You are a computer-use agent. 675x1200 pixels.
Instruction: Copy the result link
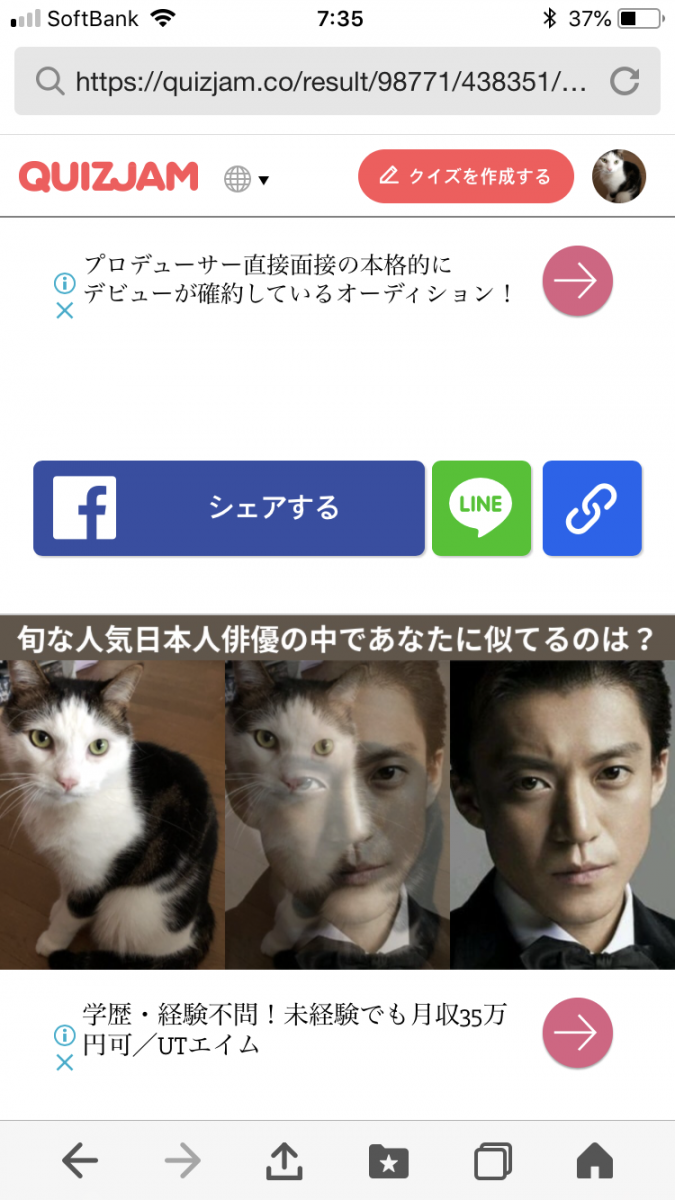point(592,508)
